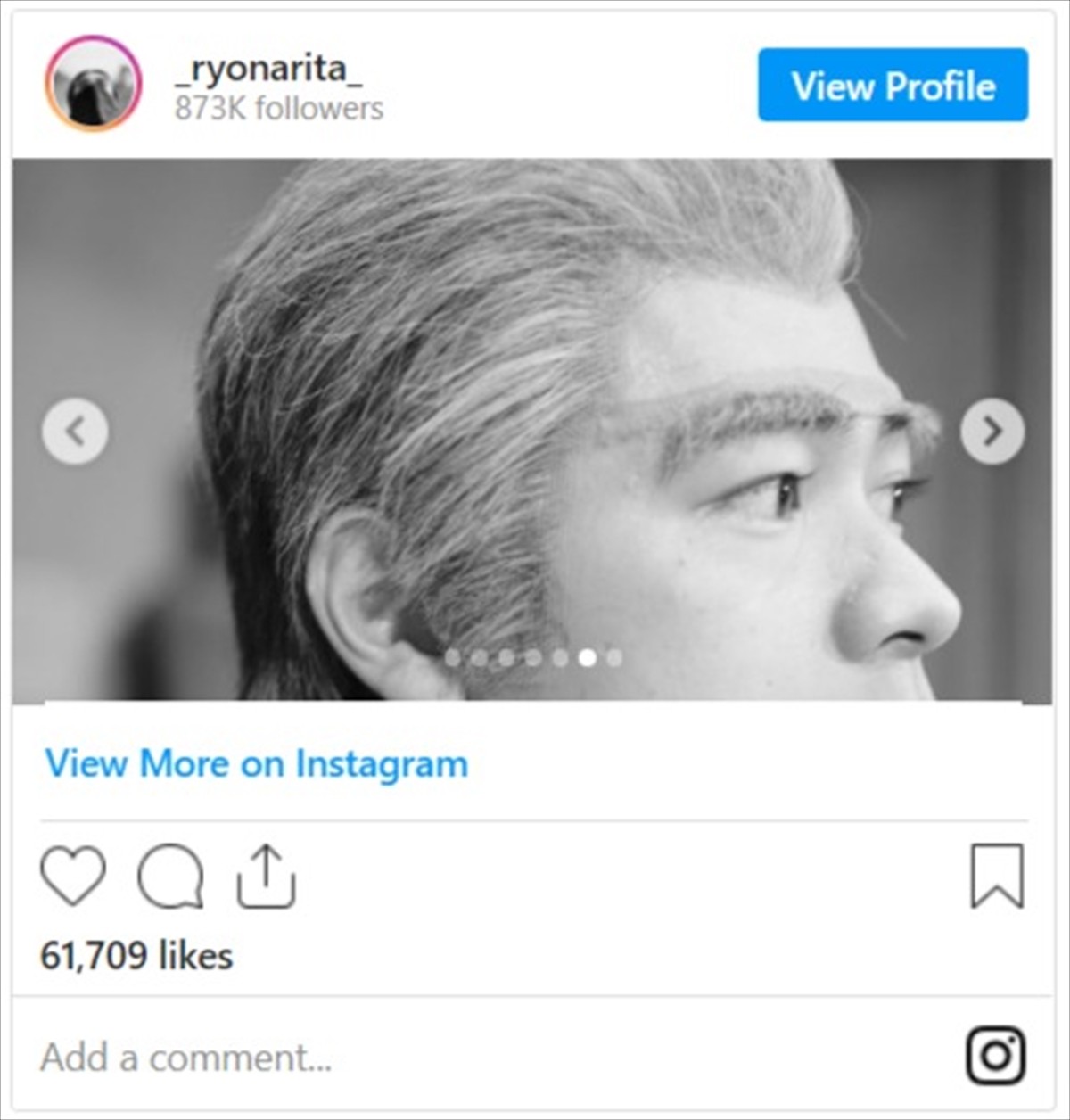Image resolution: width=1070 pixels, height=1120 pixels.
Task: Go to the next photo in the carousel
Action: tap(992, 432)
